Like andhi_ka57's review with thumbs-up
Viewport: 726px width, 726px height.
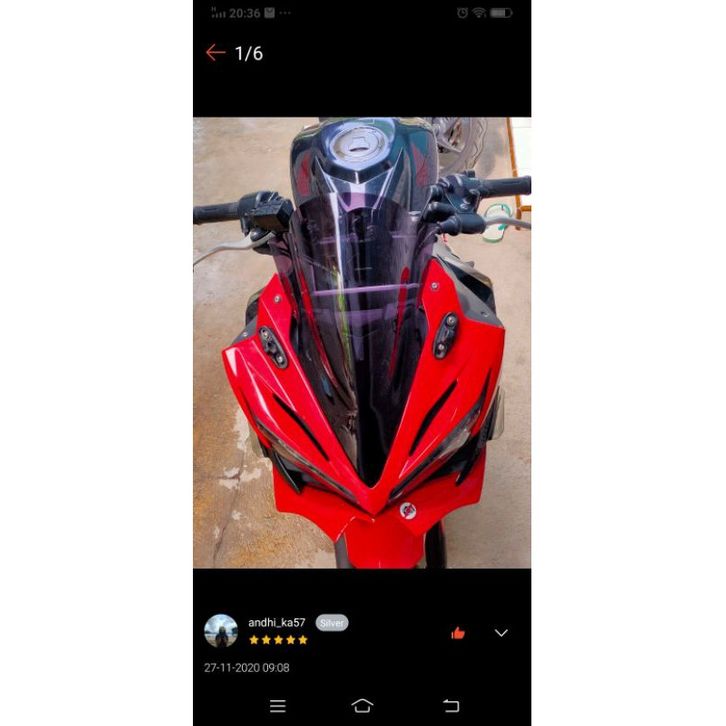458,633
